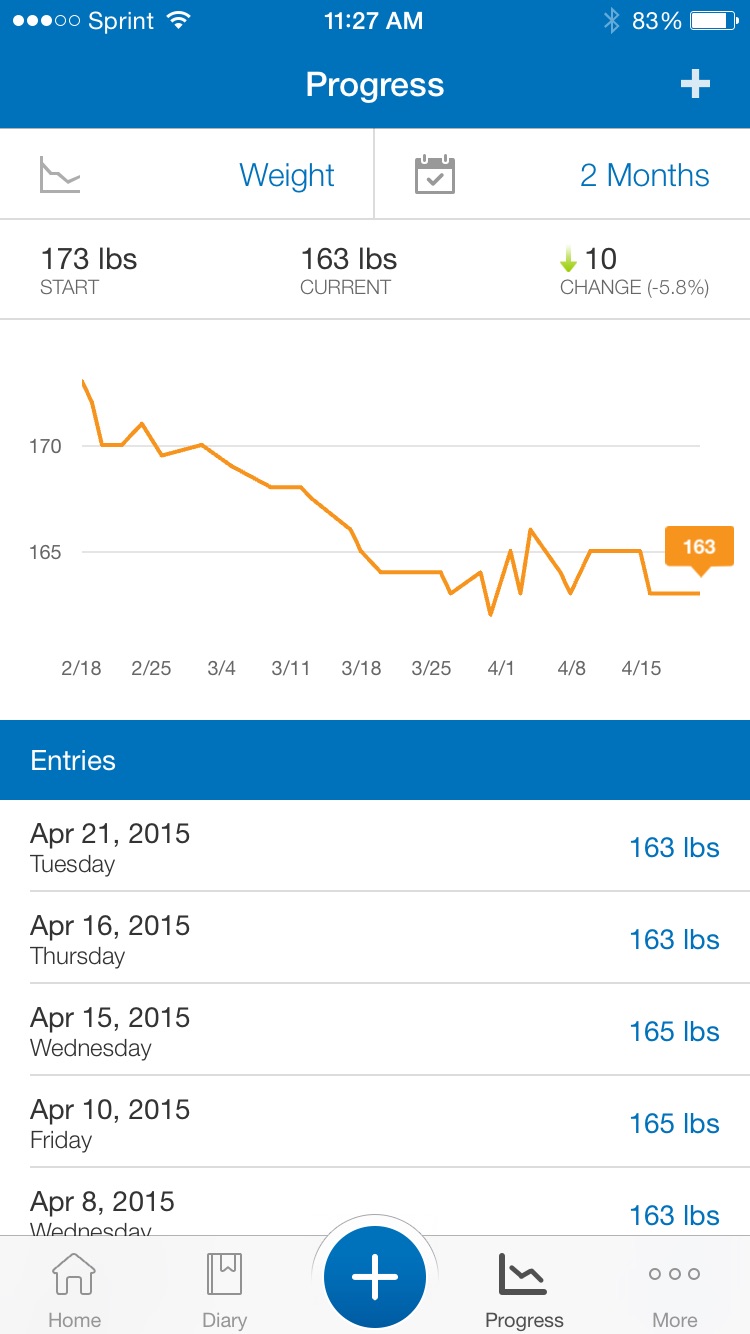750x1334 pixels.
Task: Open the Apr 21, 2015 weight entry
Action: click(x=375, y=847)
